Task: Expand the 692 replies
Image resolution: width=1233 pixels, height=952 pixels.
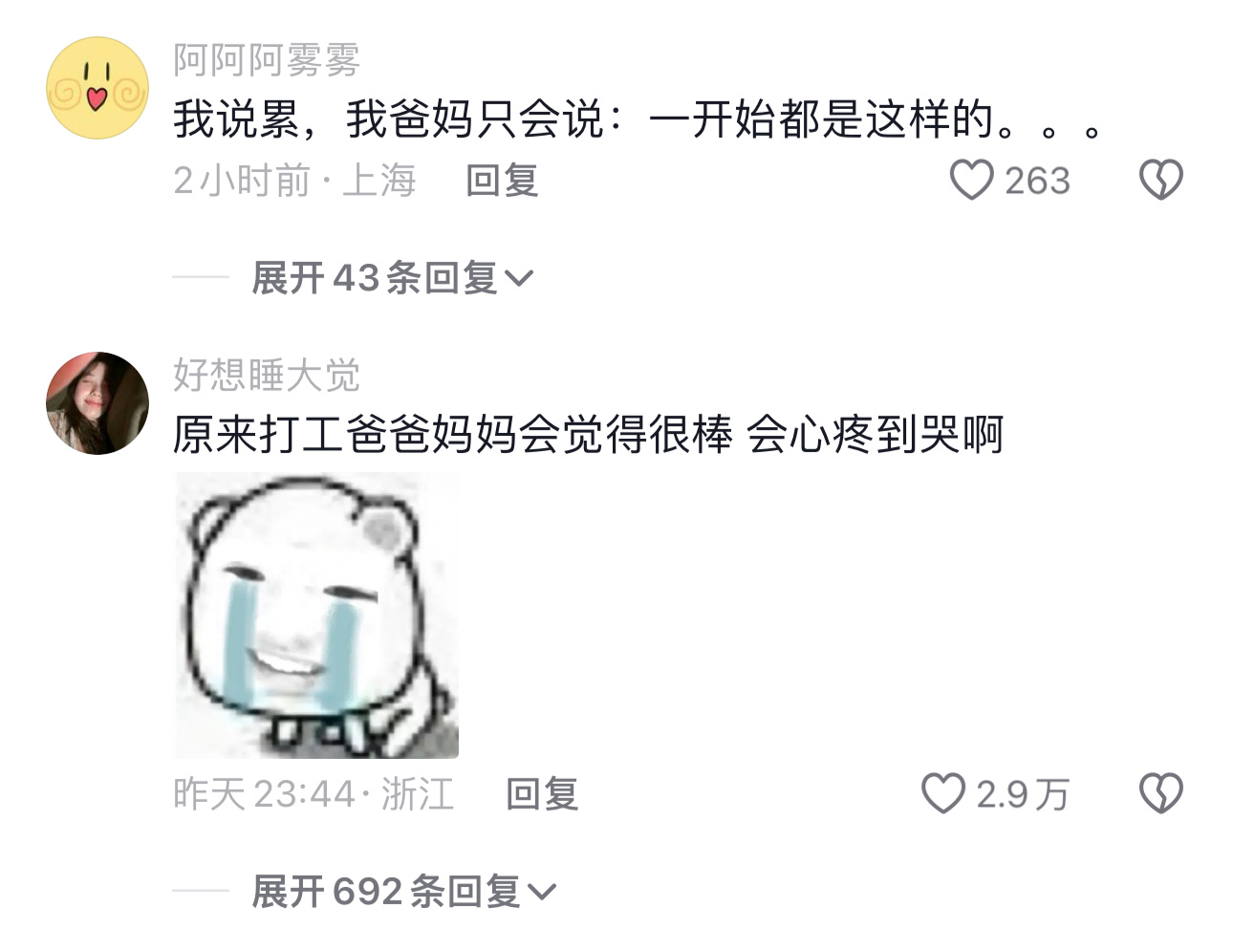Action: click(x=402, y=892)
